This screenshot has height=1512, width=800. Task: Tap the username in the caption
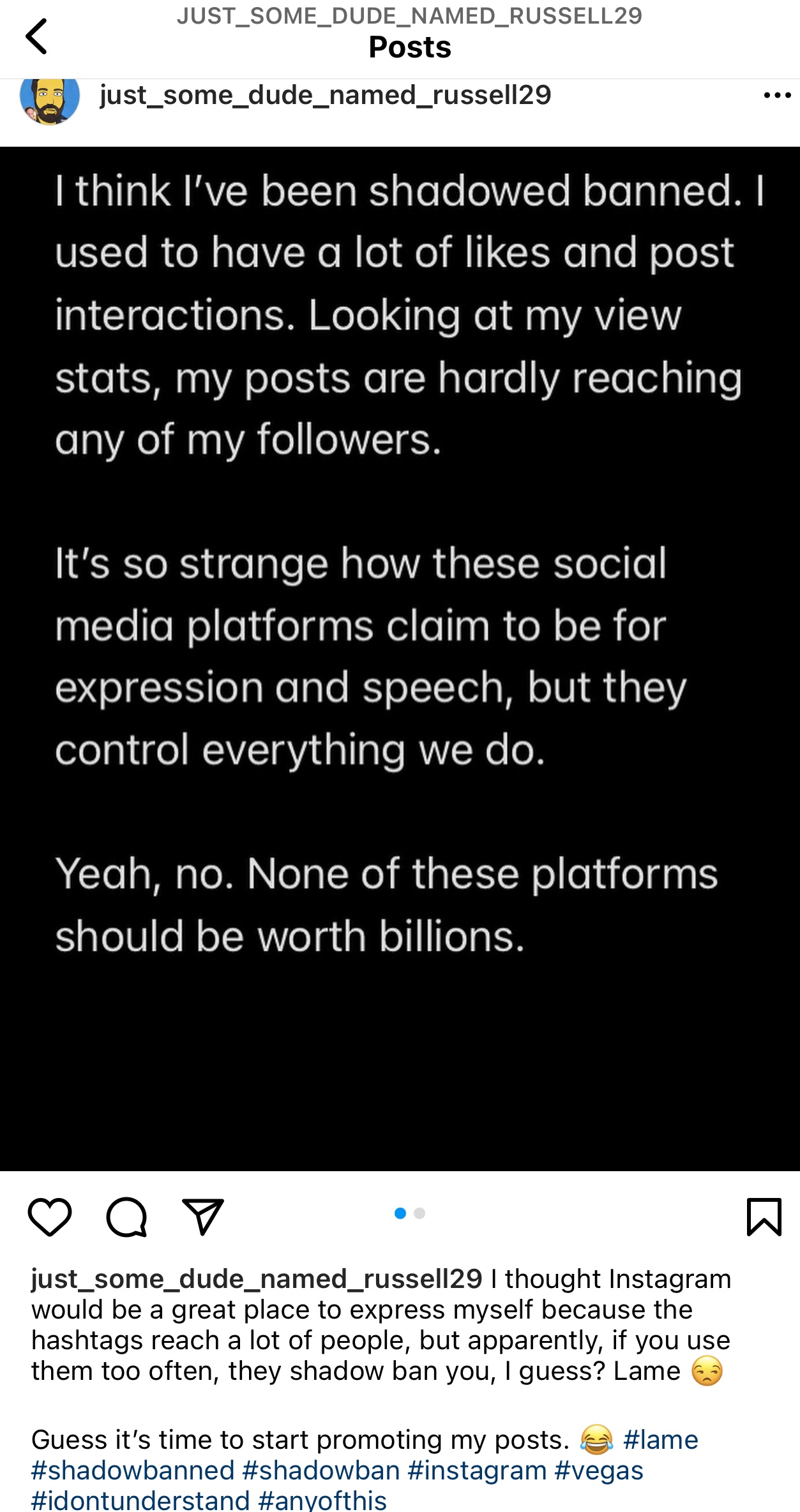pyautogui.click(x=257, y=1279)
